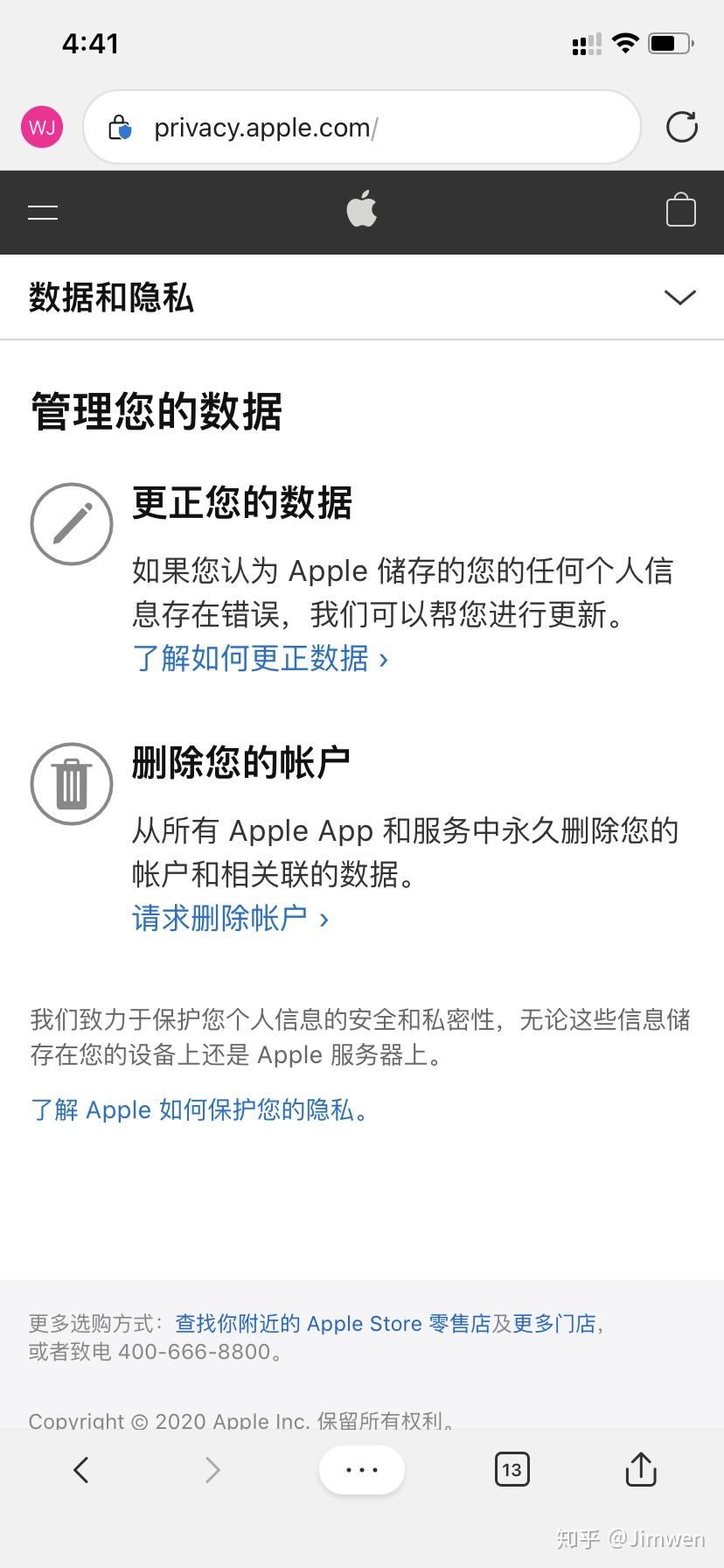Screen dimensions: 724x1568
Task: Open the browser three-dot menu
Action: coord(361,1469)
